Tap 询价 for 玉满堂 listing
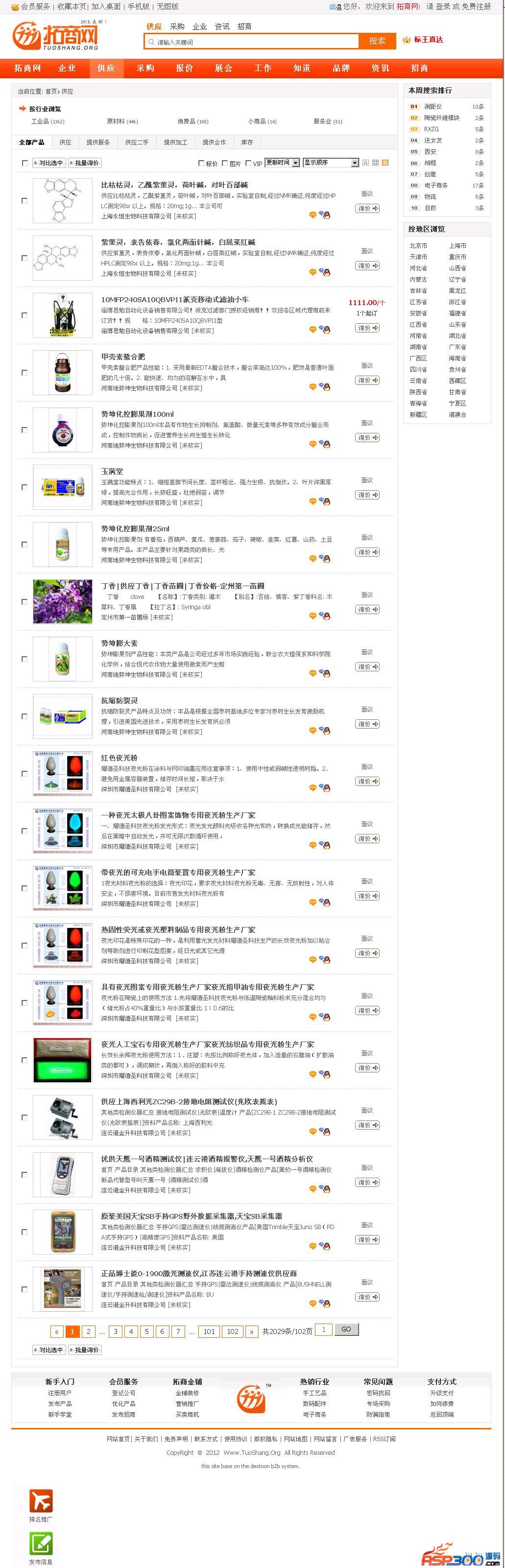This screenshot has height=1568, width=505. (x=367, y=495)
